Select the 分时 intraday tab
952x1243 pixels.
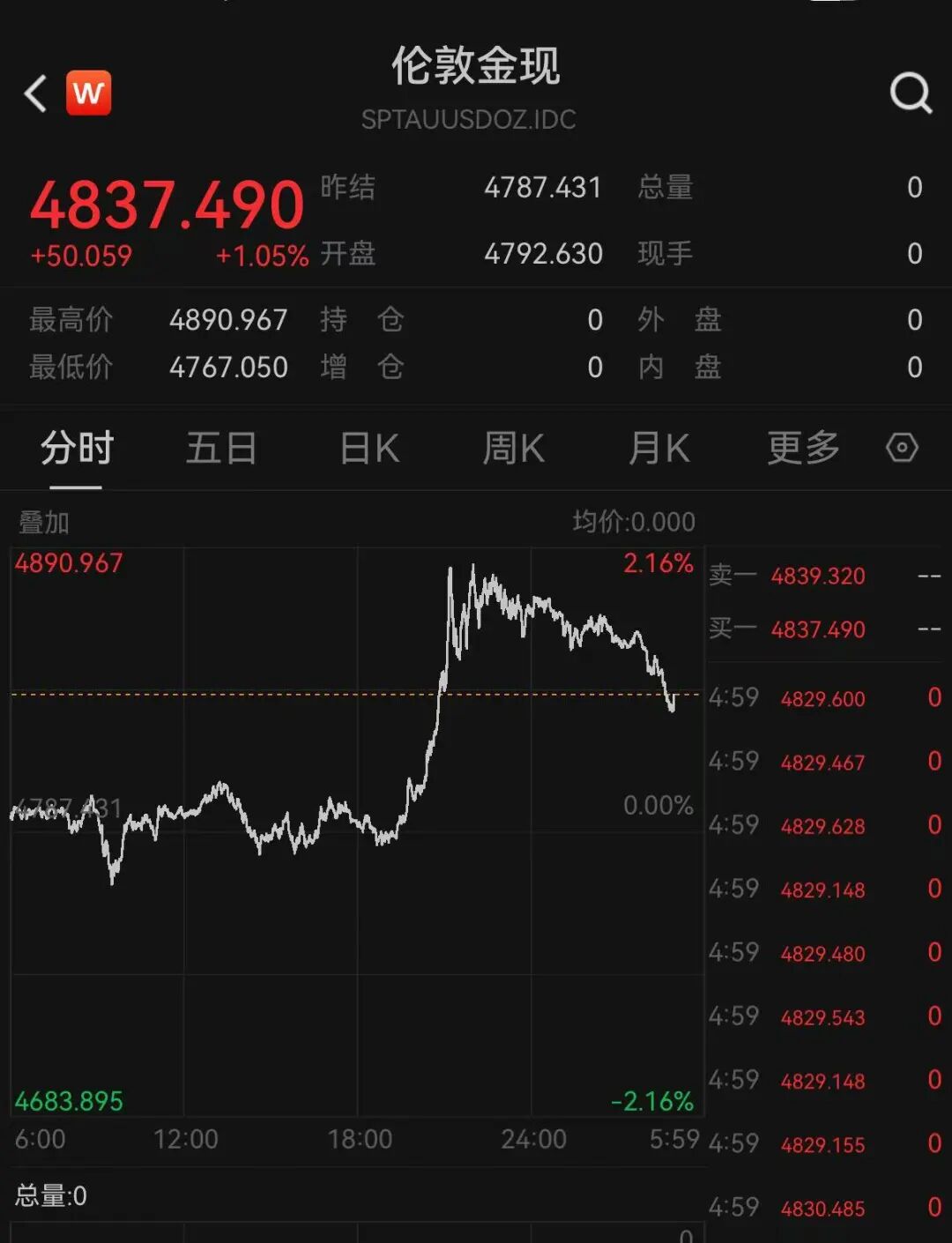(x=78, y=449)
